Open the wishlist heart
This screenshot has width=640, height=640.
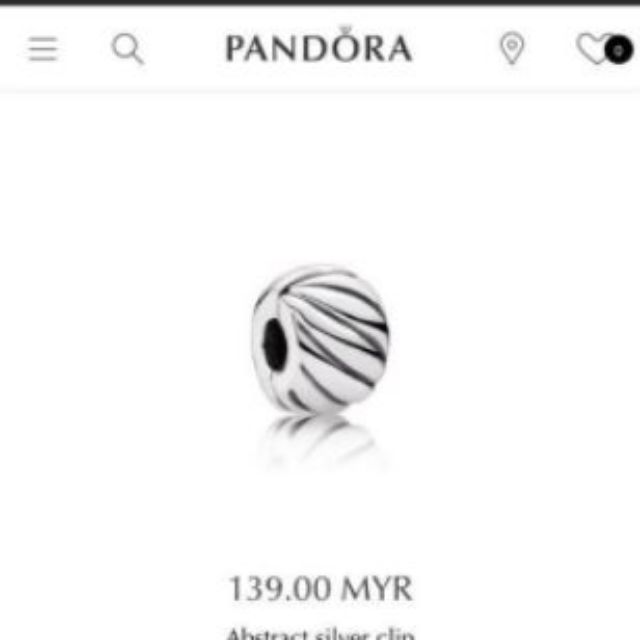[x=599, y=49]
